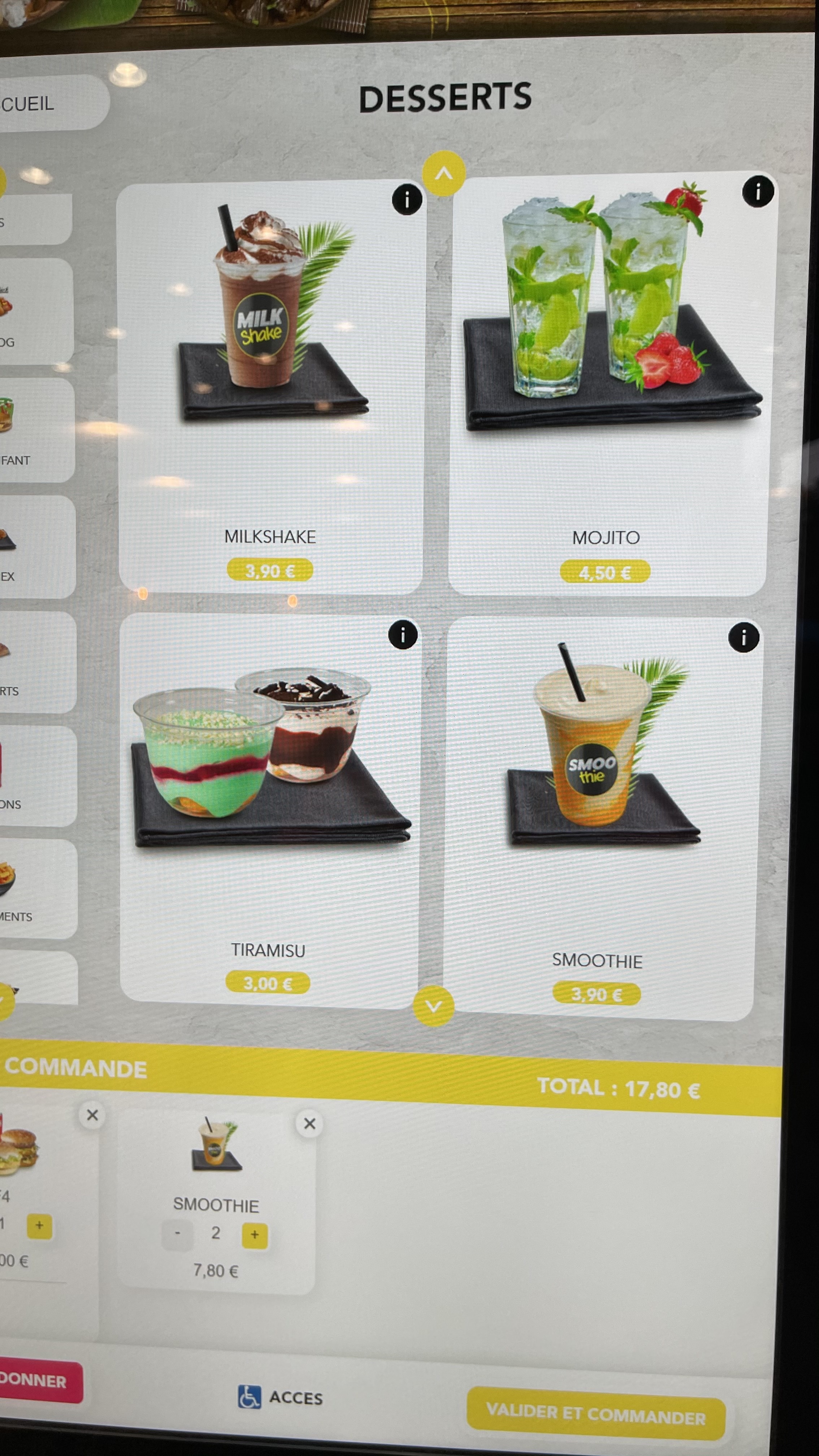Increase the Smoothie quantity
Viewport: 819px width, 1456px height.
254,1235
